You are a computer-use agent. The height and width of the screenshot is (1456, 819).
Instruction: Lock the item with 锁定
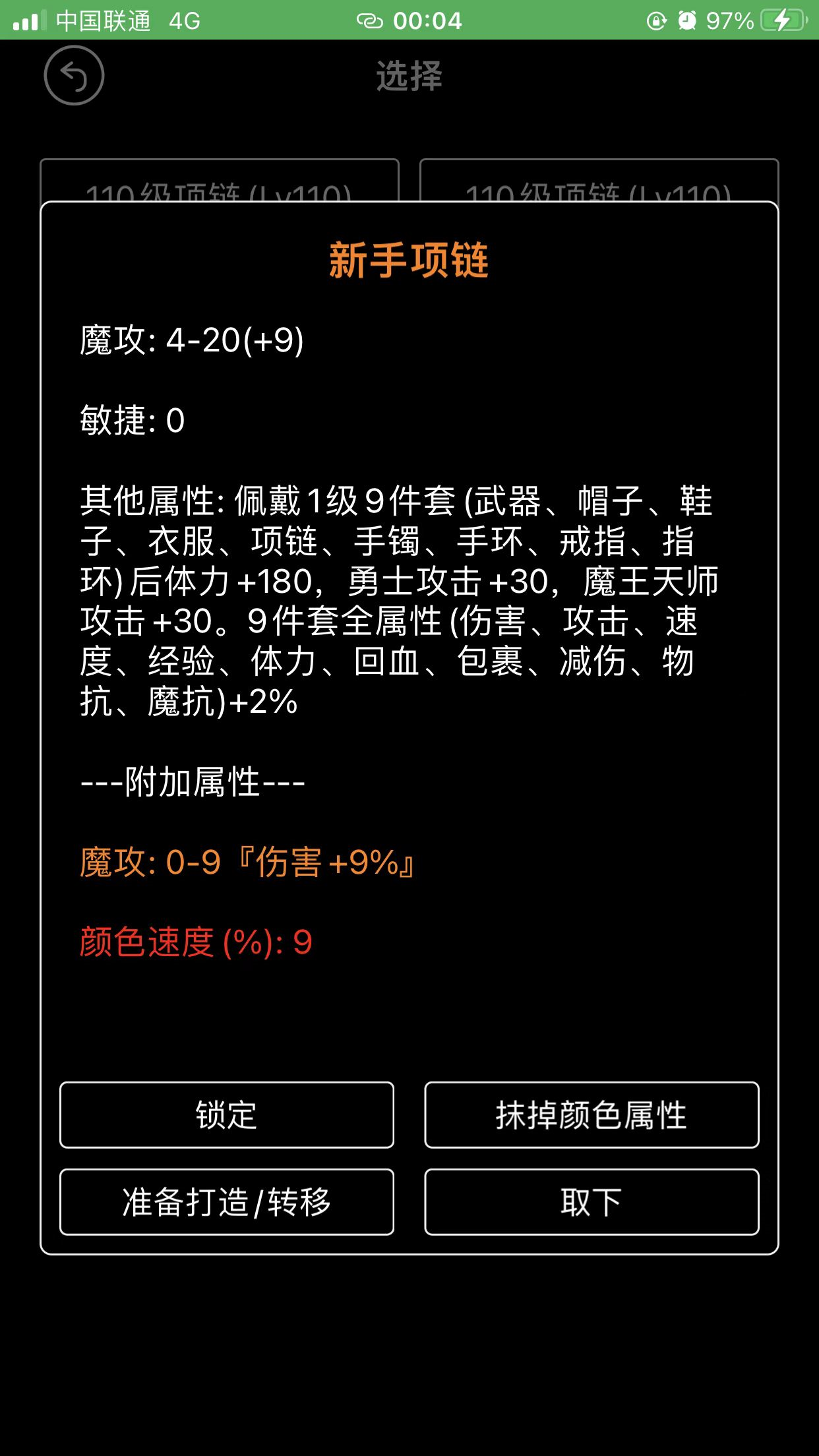tap(226, 1115)
